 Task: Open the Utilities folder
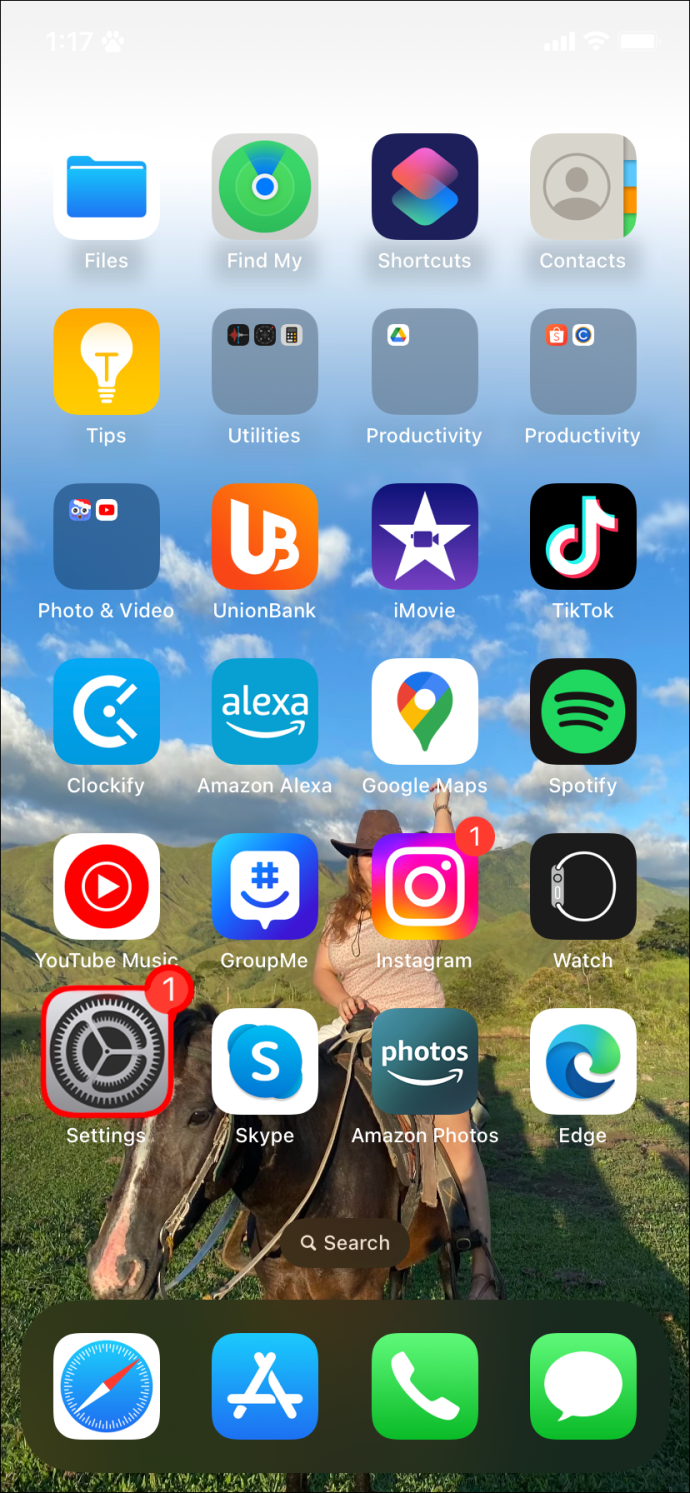pyautogui.click(x=265, y=362)
